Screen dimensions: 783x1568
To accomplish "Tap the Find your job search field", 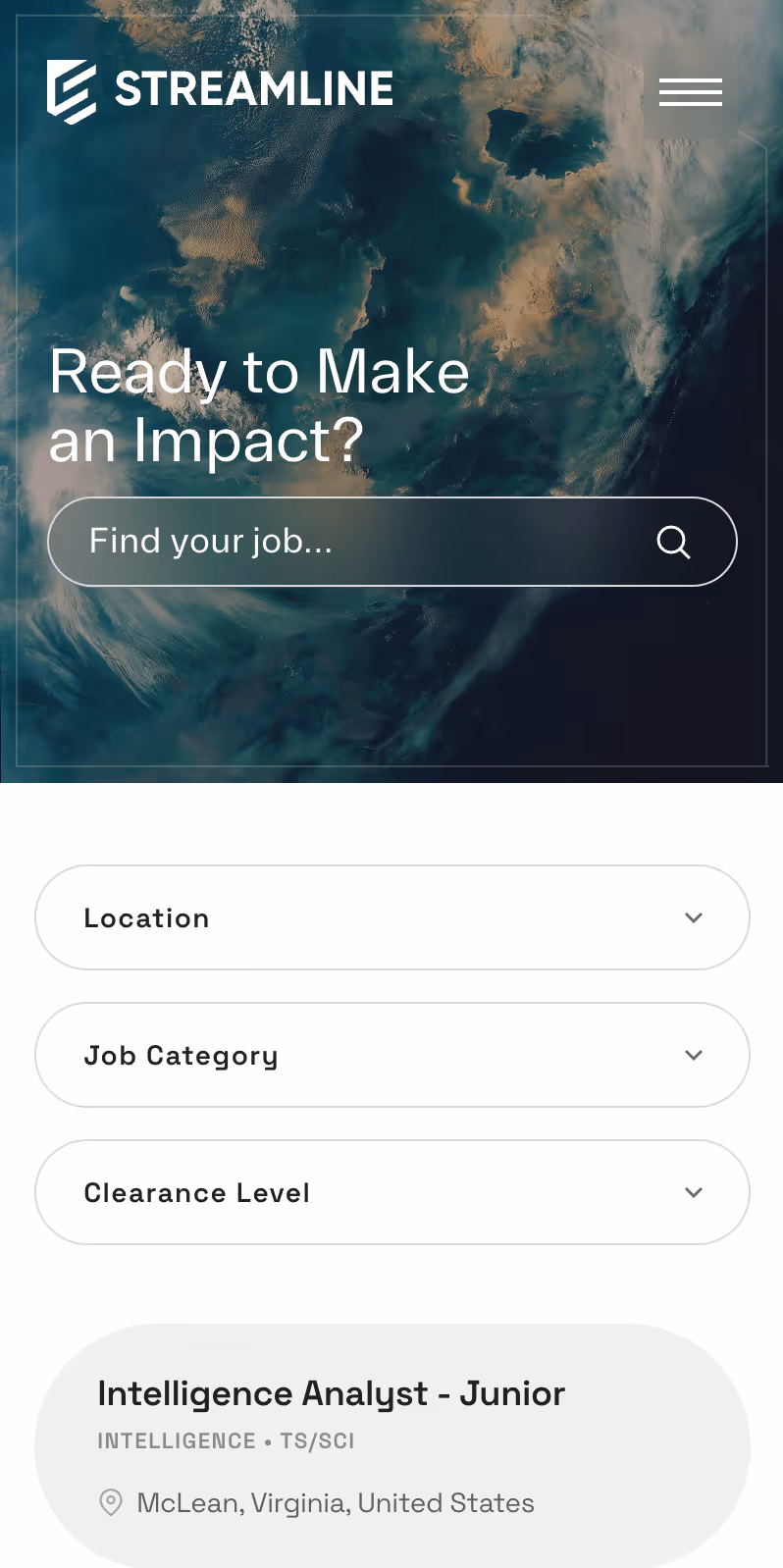I will [x=392, y=542].
